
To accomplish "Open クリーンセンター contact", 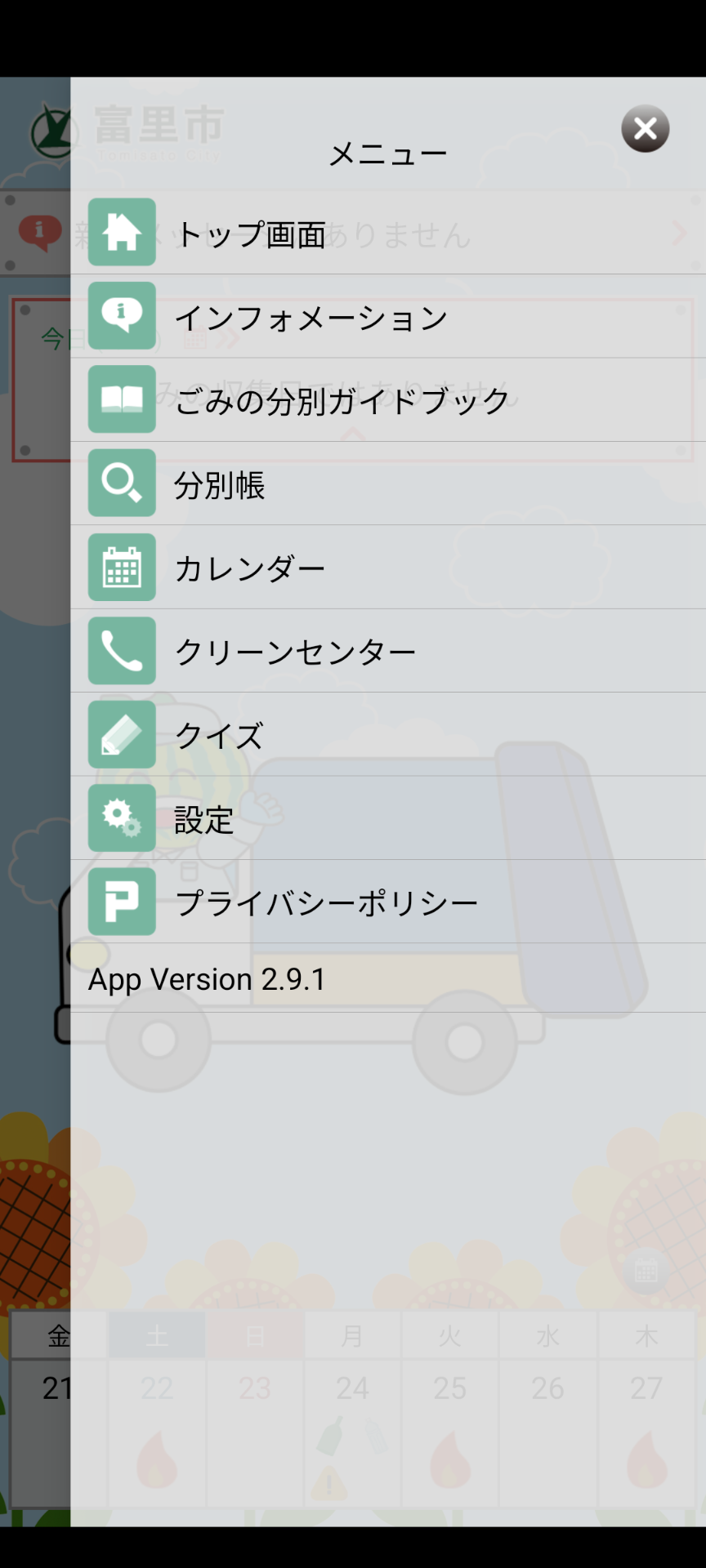I will tap(388, 651).
